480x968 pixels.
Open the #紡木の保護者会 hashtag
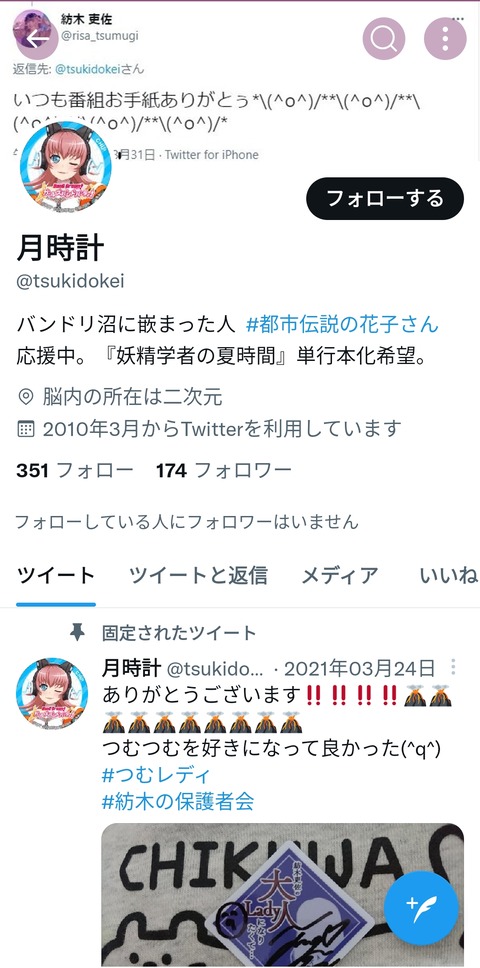(178, 801)
